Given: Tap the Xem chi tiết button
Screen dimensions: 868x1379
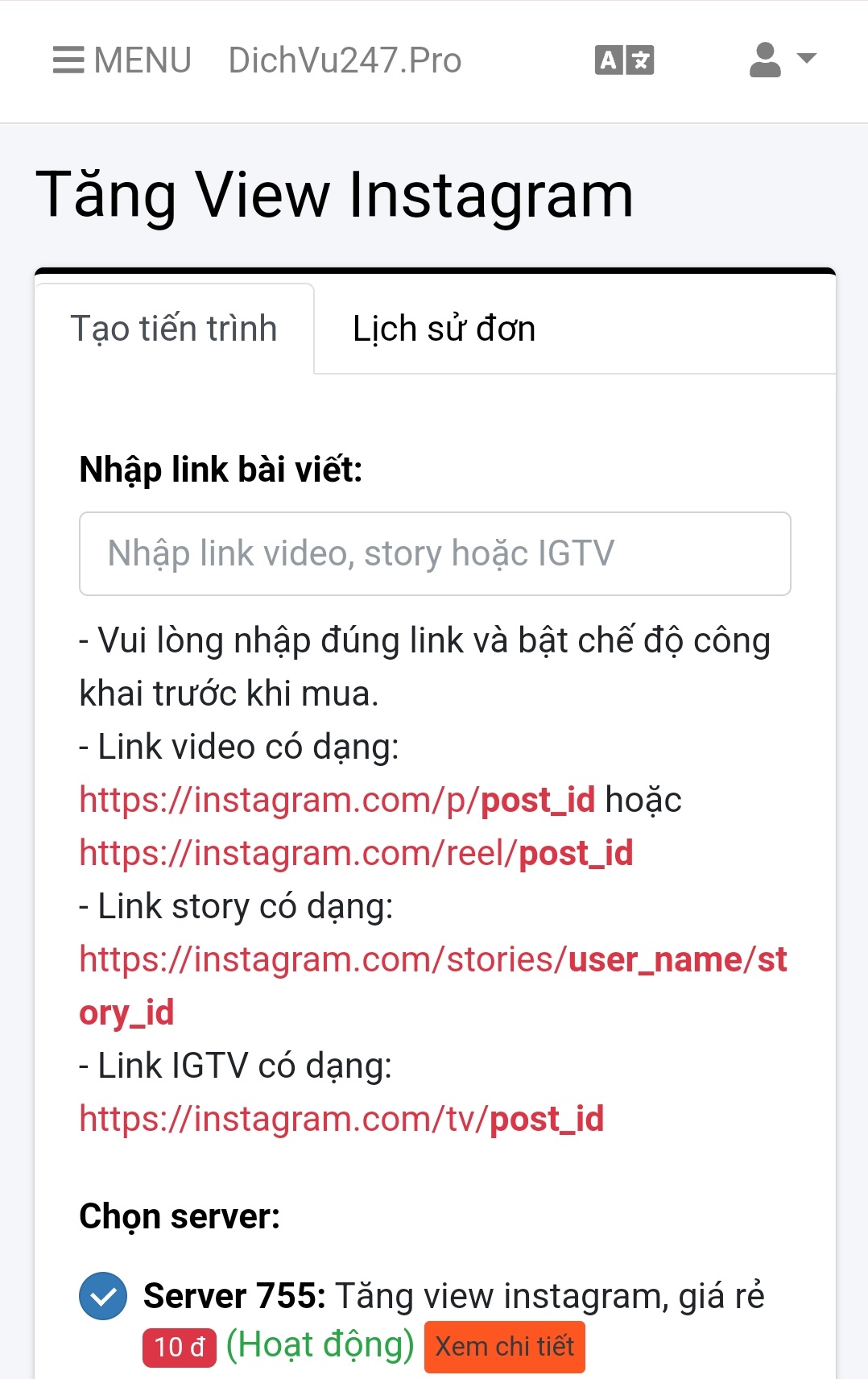Looking at the screenshot, I should 504,1347.
